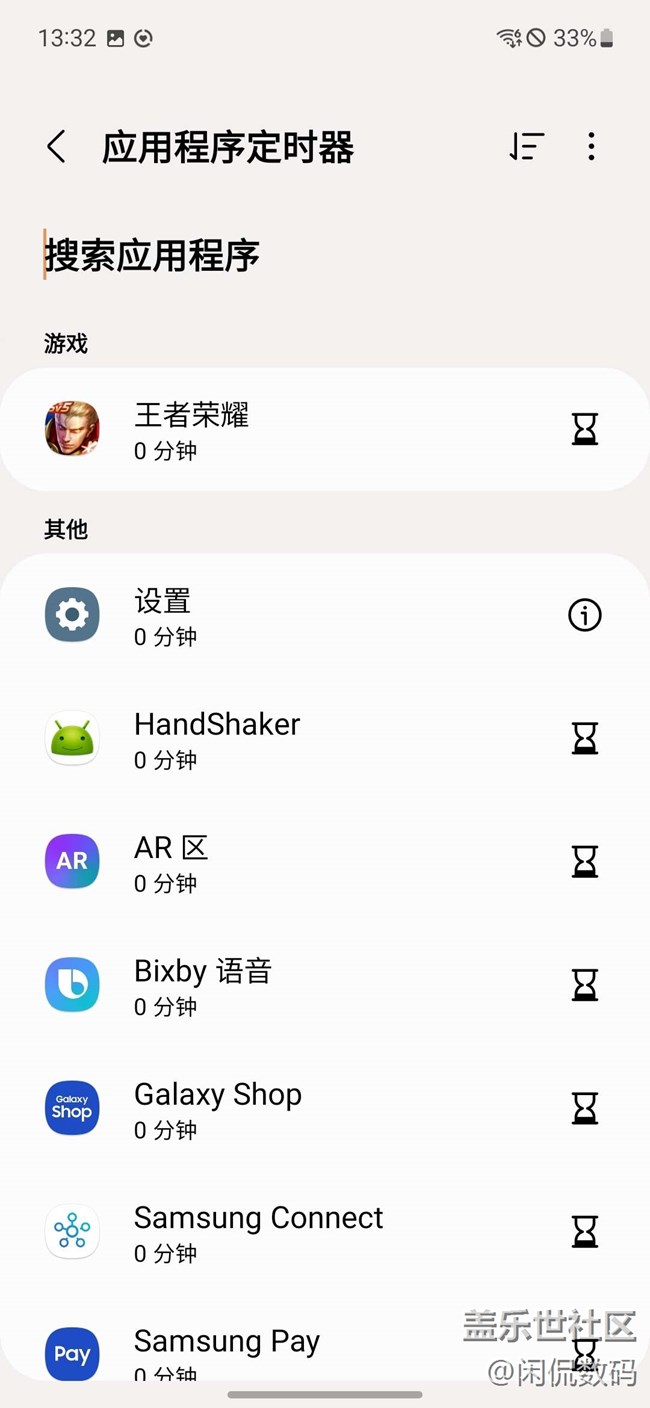Open the sort options icon
Image resolution: width=650 pixels, height=1408 pixels.
pos(526,147)
